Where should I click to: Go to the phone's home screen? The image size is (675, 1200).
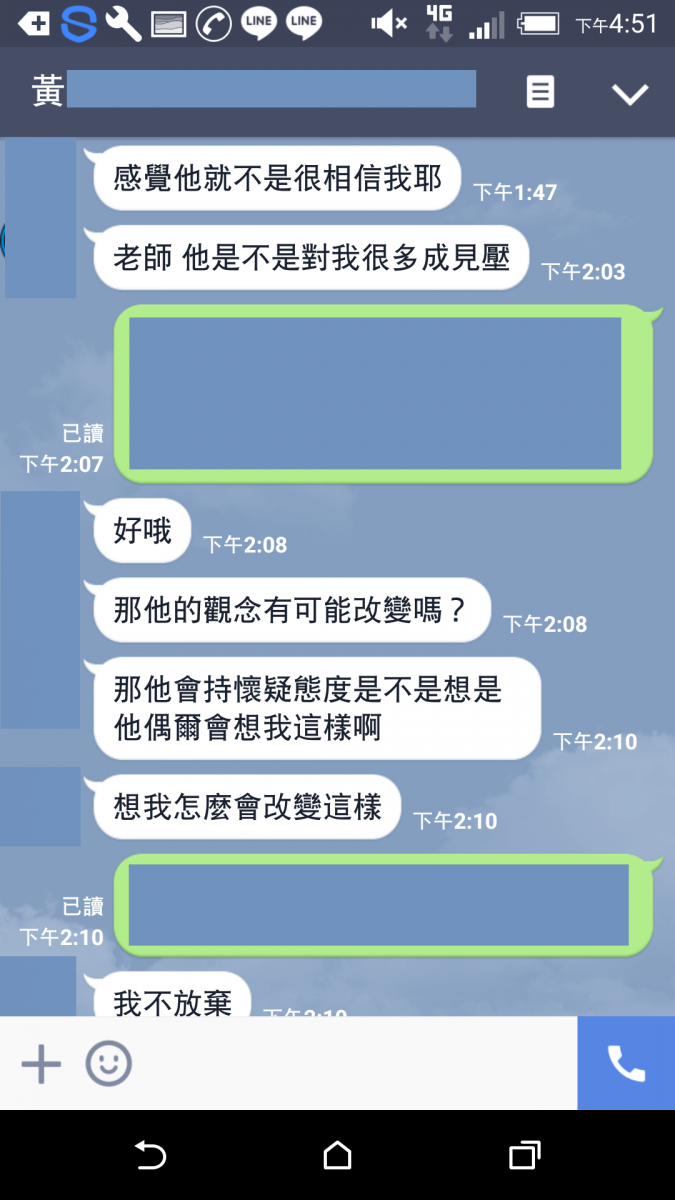pyautogui.click(x=337, y=1156)
